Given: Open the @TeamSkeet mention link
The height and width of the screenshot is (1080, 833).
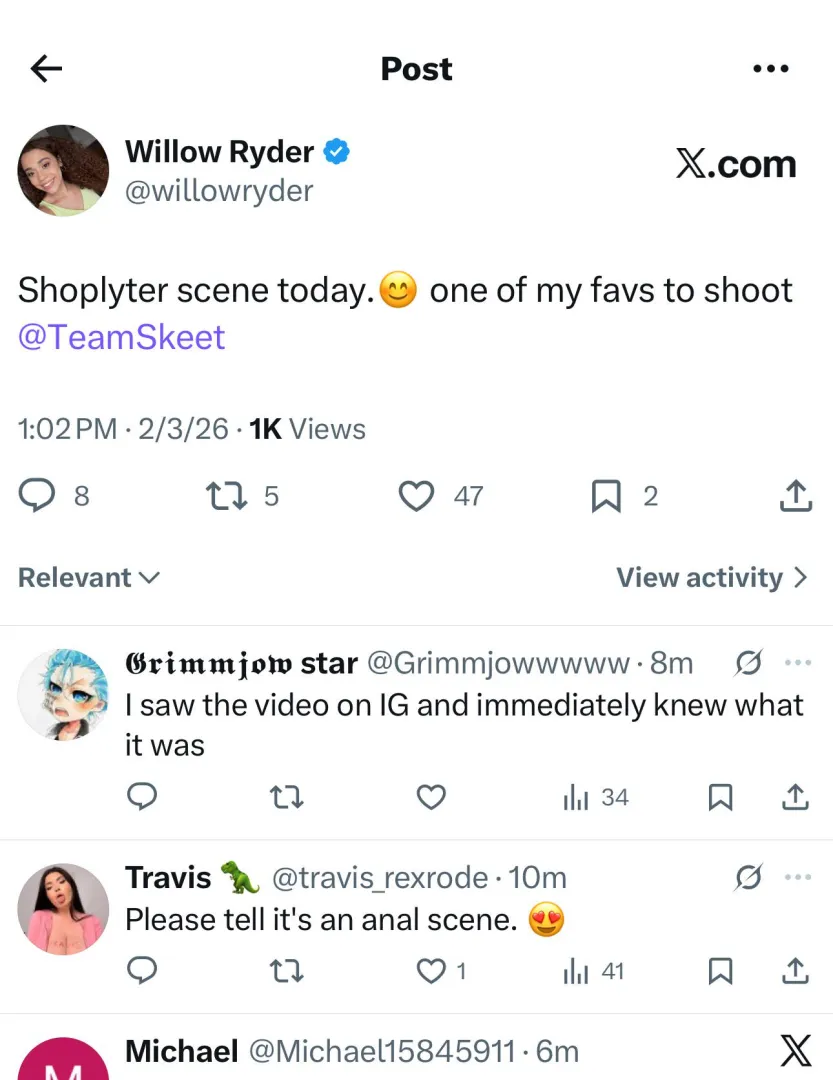Looking at the screenshot, I should [x=121, y=337].
